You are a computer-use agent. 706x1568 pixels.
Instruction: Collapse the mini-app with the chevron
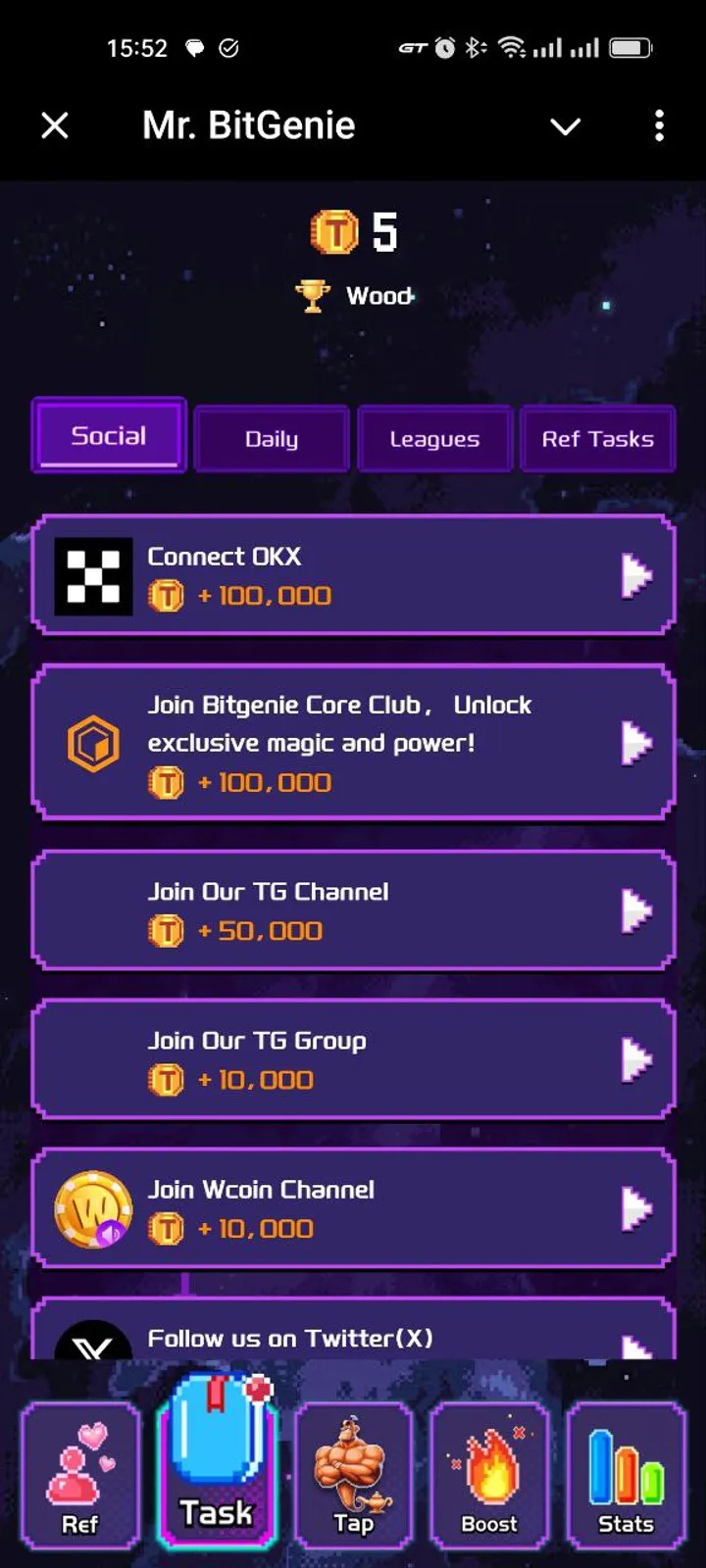pos(566,125)
